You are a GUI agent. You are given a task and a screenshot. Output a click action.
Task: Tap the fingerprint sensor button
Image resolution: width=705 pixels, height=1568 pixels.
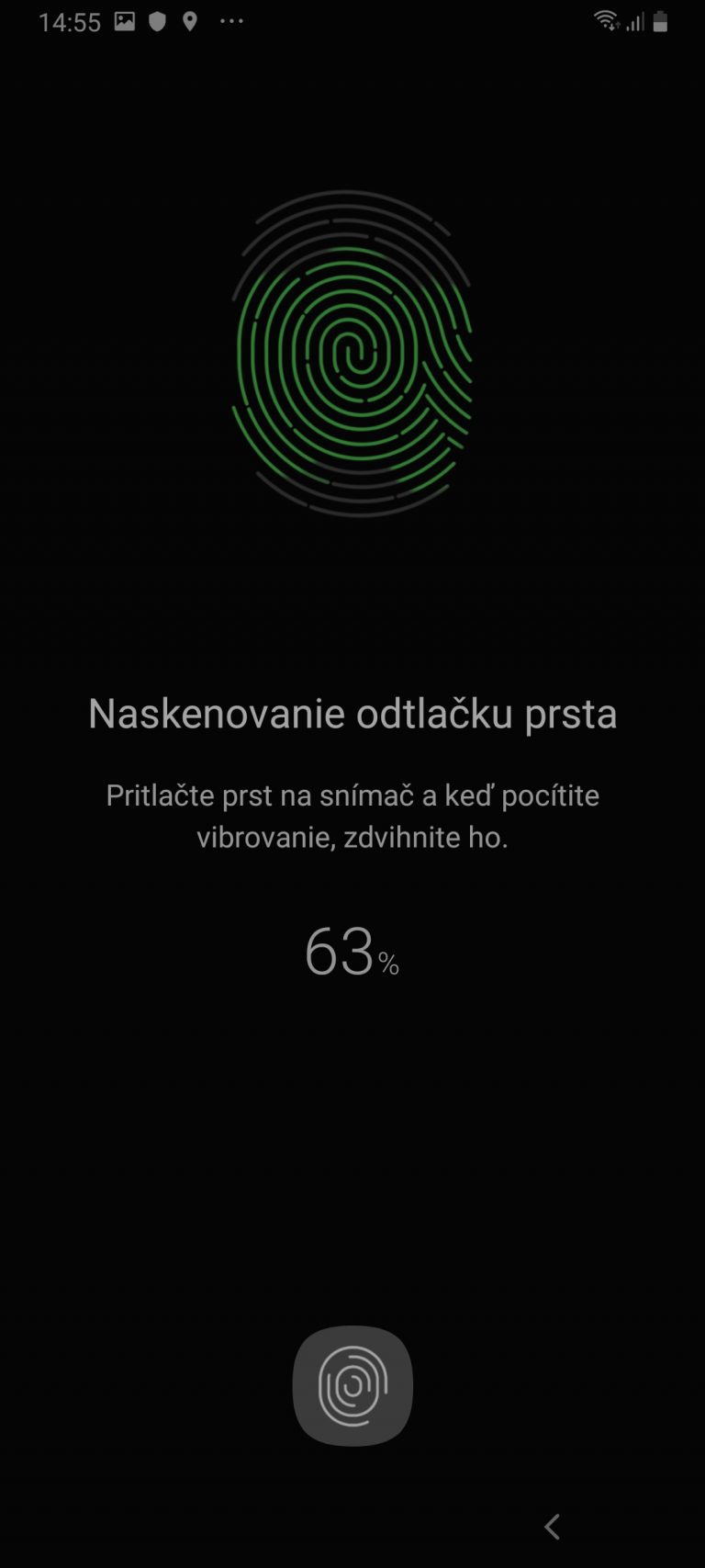352,1385
